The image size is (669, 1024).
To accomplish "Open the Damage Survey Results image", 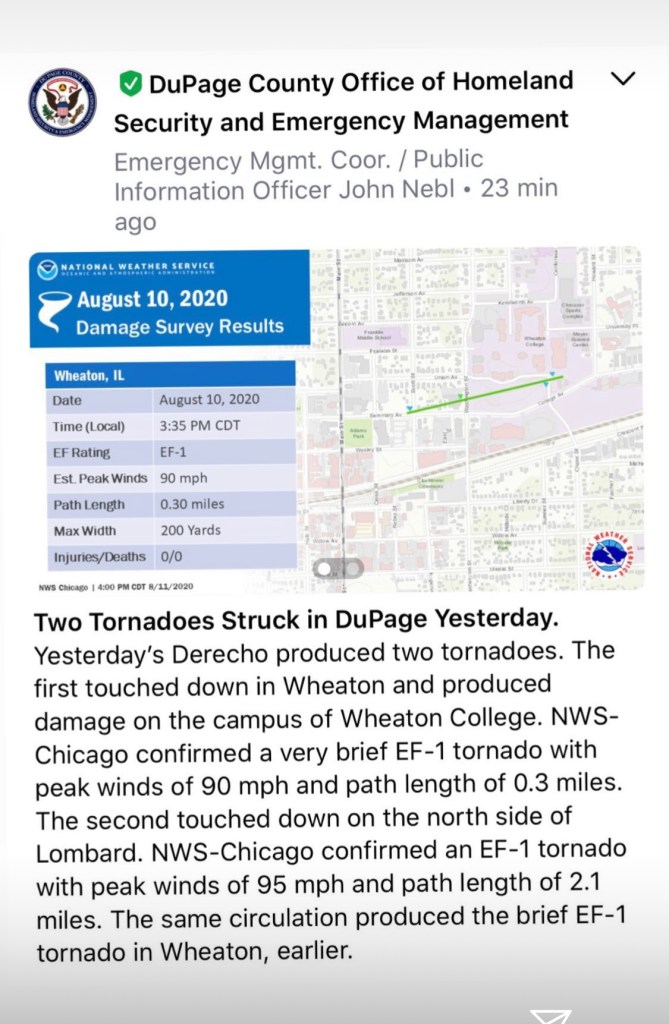I will coord(336,419).
